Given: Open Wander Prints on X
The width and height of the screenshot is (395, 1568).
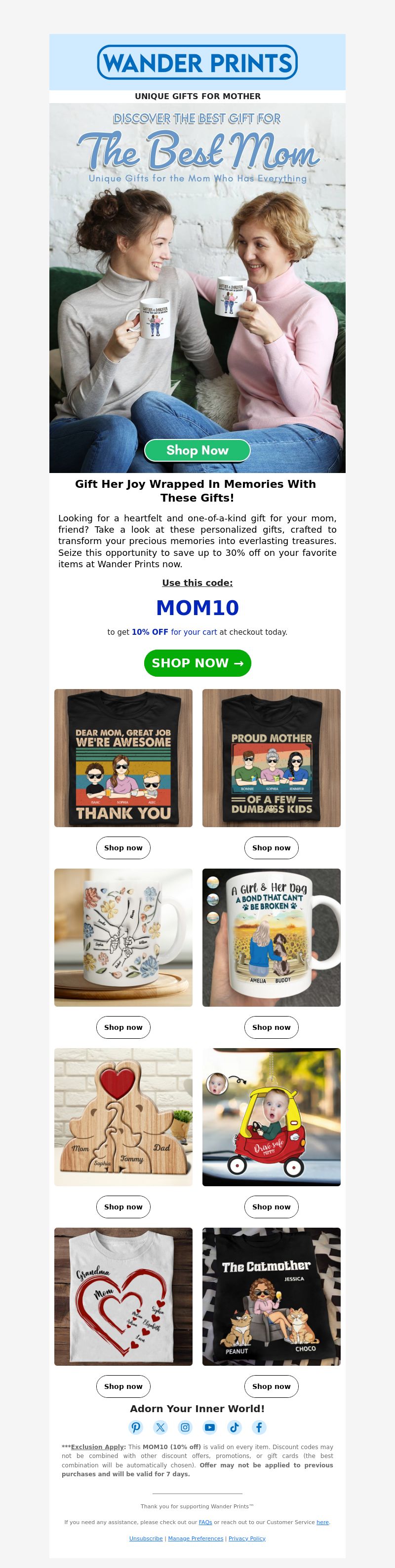Looking at the screenshot, I should point(160,1427).
